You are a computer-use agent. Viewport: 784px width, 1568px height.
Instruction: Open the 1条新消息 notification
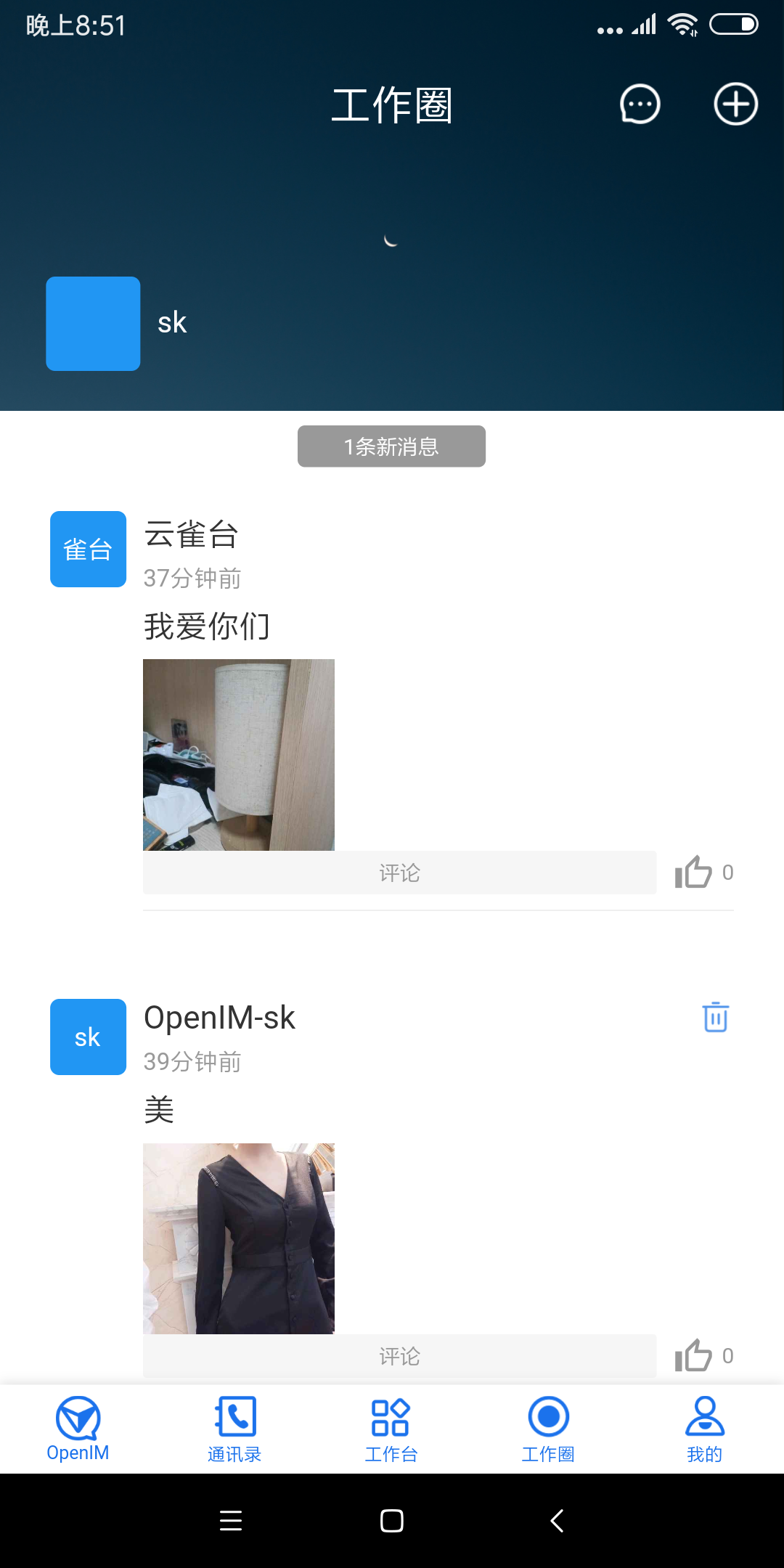pos(391,446)
